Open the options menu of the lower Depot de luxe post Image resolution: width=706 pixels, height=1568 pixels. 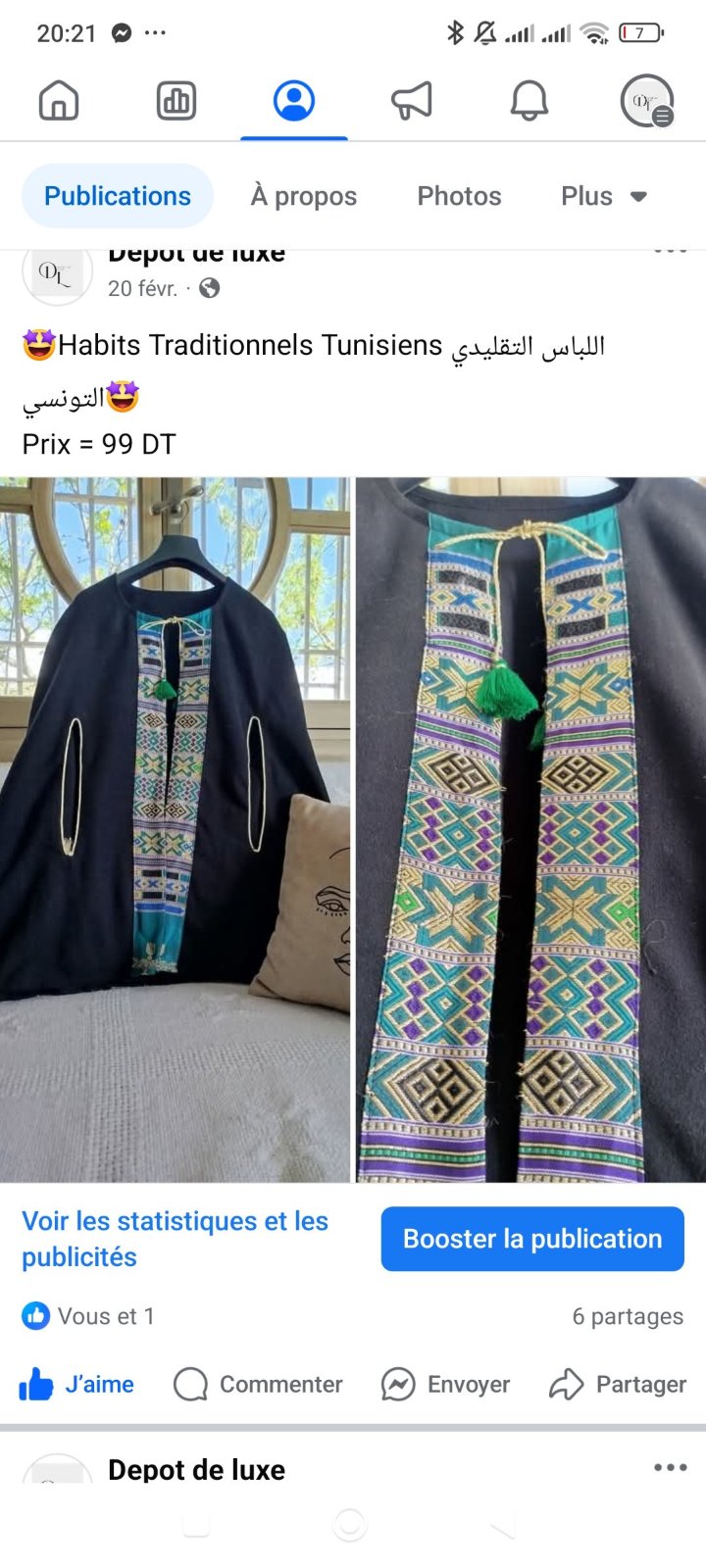pos(671,1467)
